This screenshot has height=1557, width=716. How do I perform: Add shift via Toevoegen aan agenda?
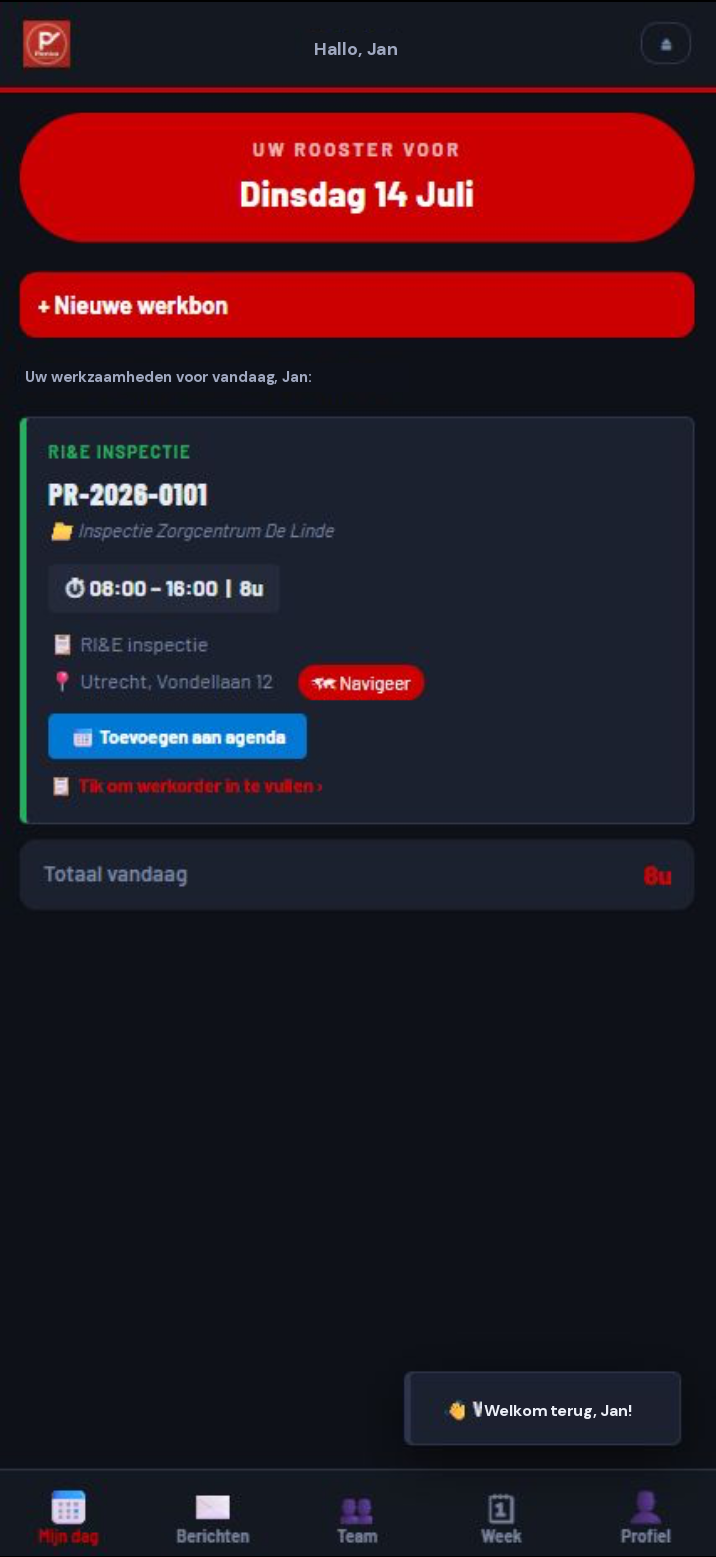[177, 737]
